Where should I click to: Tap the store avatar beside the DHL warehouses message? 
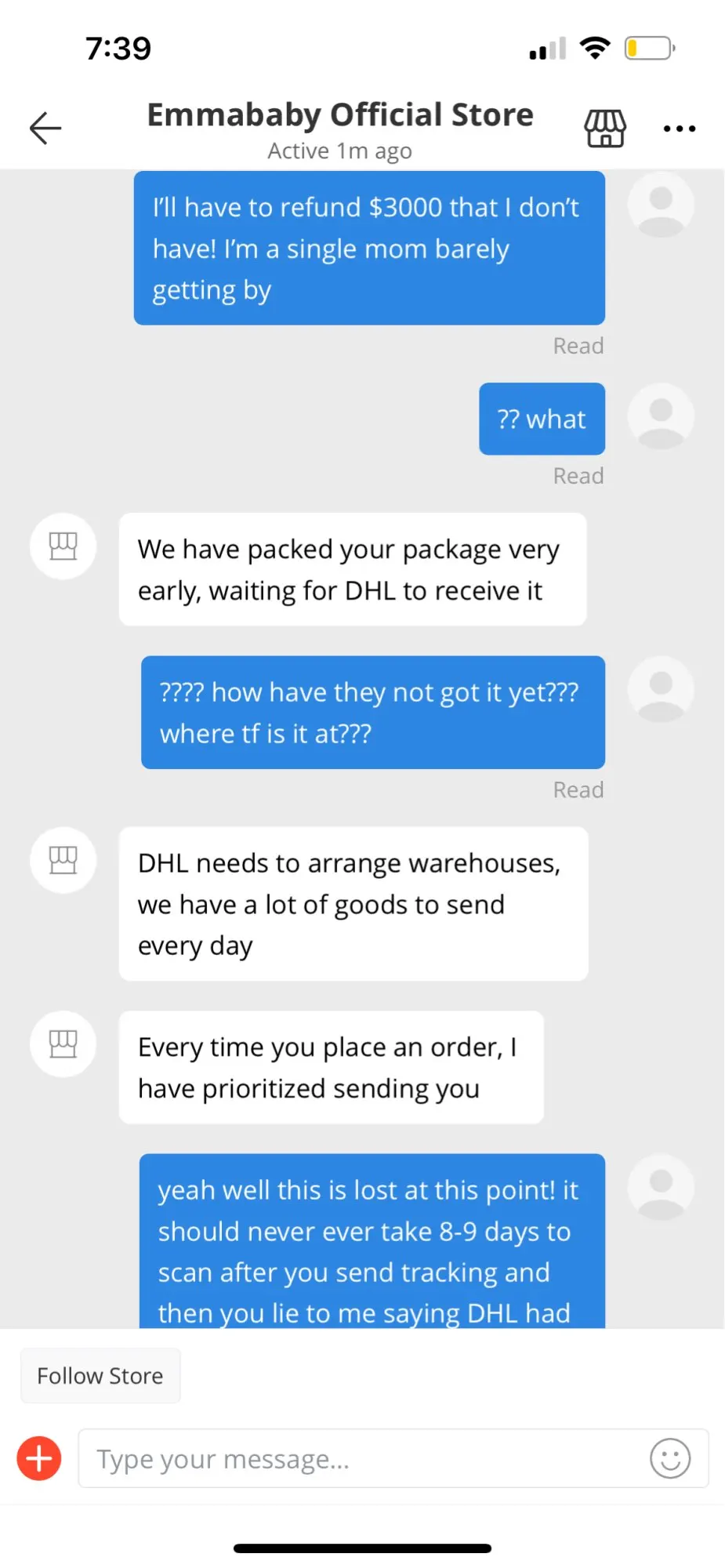click(x=63, y=860)
